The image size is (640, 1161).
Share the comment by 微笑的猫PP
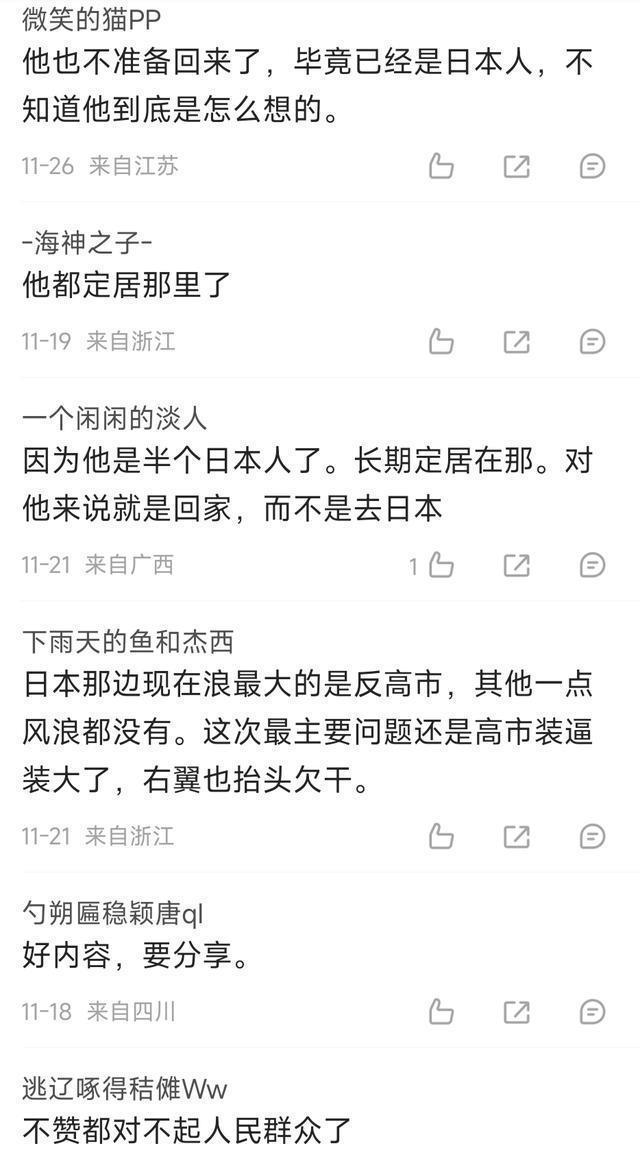(x=516, y=166)
